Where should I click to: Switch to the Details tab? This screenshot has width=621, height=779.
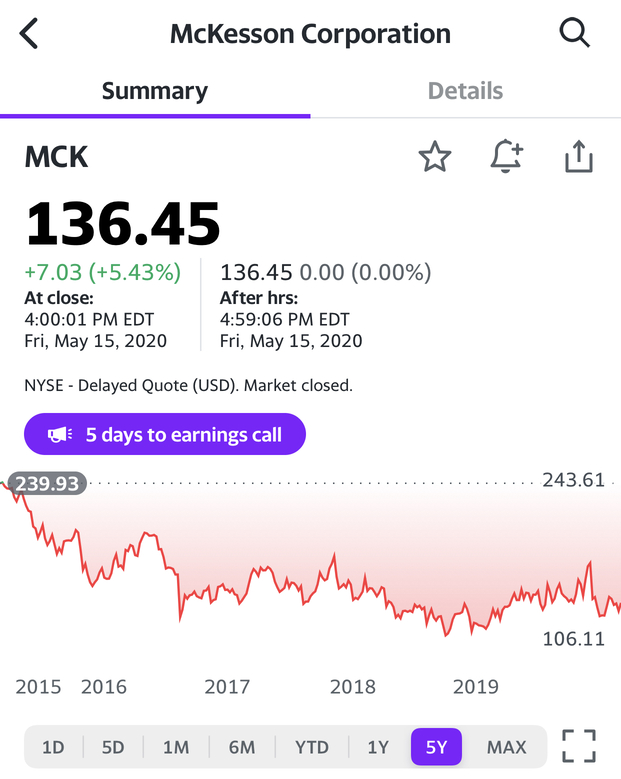coord(465,91)
